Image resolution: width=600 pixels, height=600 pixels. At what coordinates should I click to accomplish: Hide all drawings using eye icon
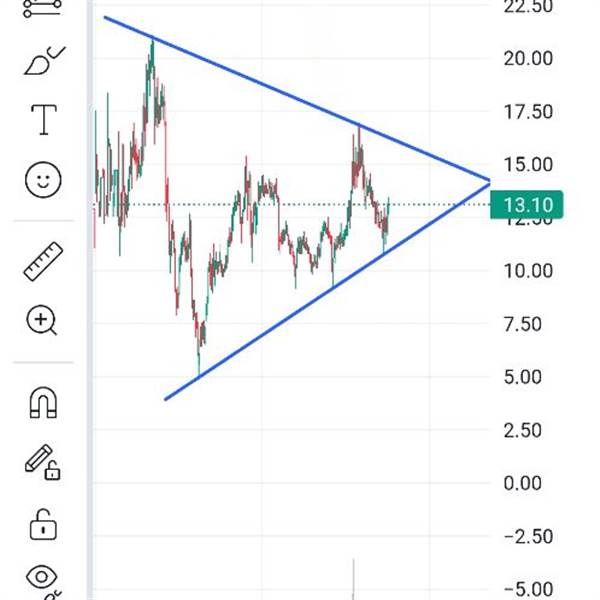[x=42, y=578]
